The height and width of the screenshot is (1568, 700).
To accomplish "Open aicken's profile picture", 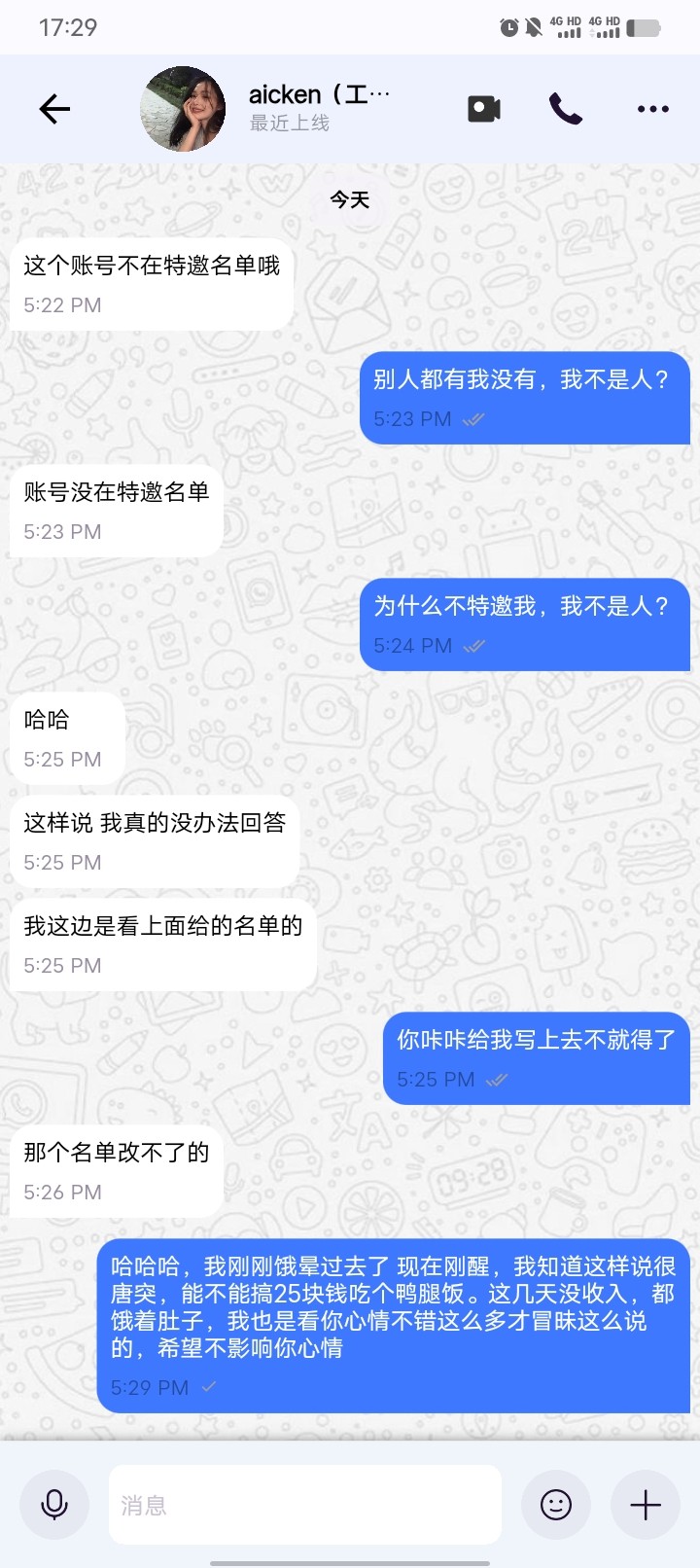I will coord(183,109).
